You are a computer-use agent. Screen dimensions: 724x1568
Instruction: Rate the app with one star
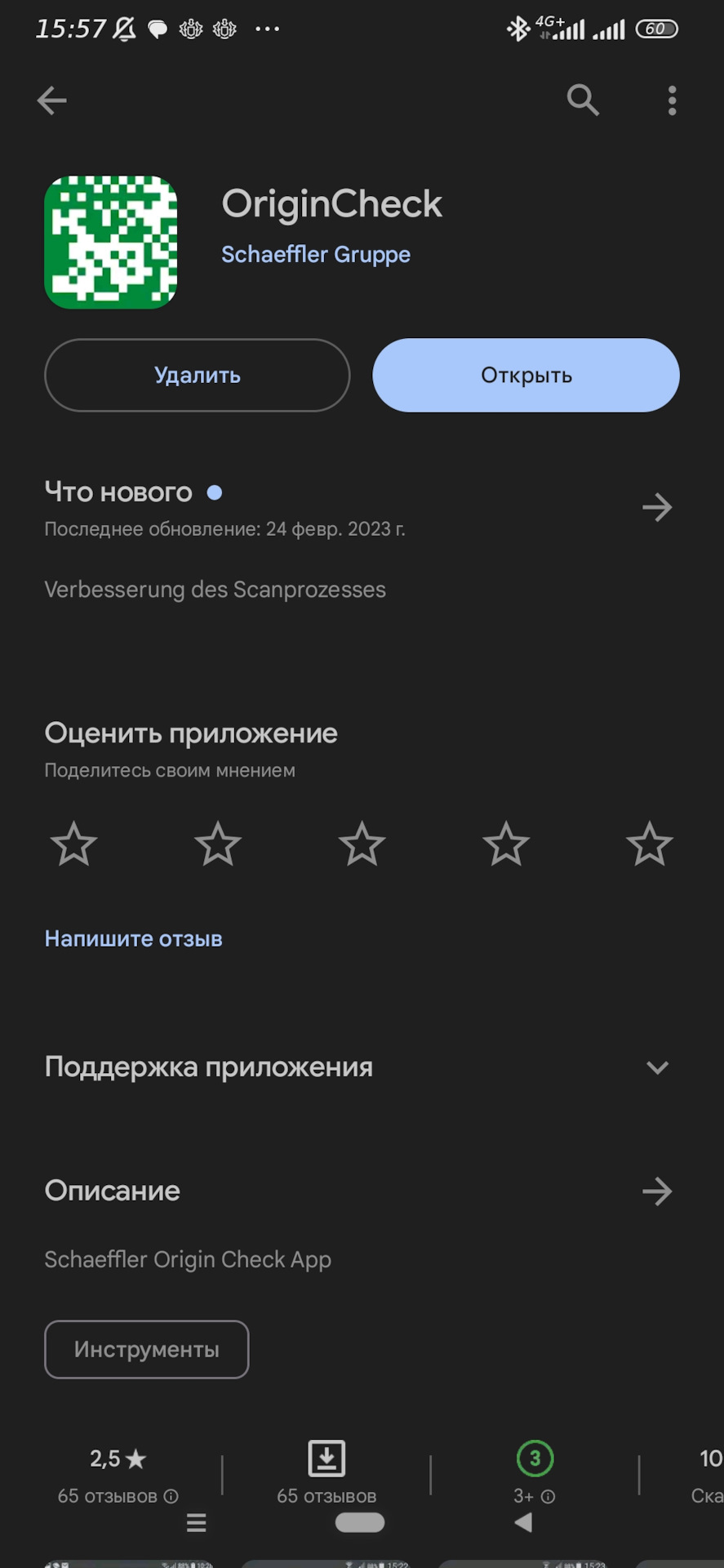(73, 844)
